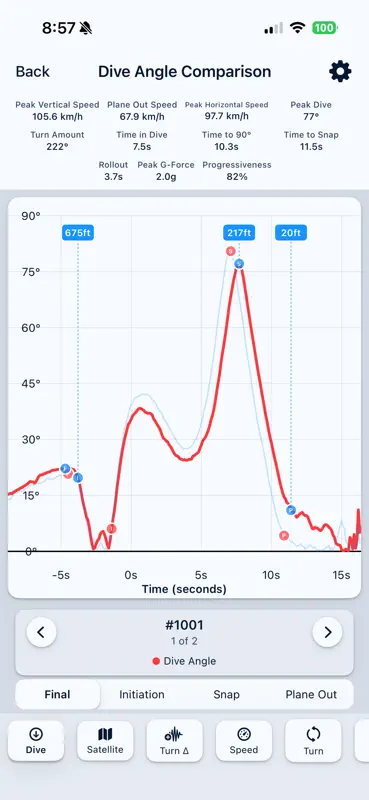Tap the 217ft altitude marker
The height and width of the screenshot is (800, 369).
point(239,233)
